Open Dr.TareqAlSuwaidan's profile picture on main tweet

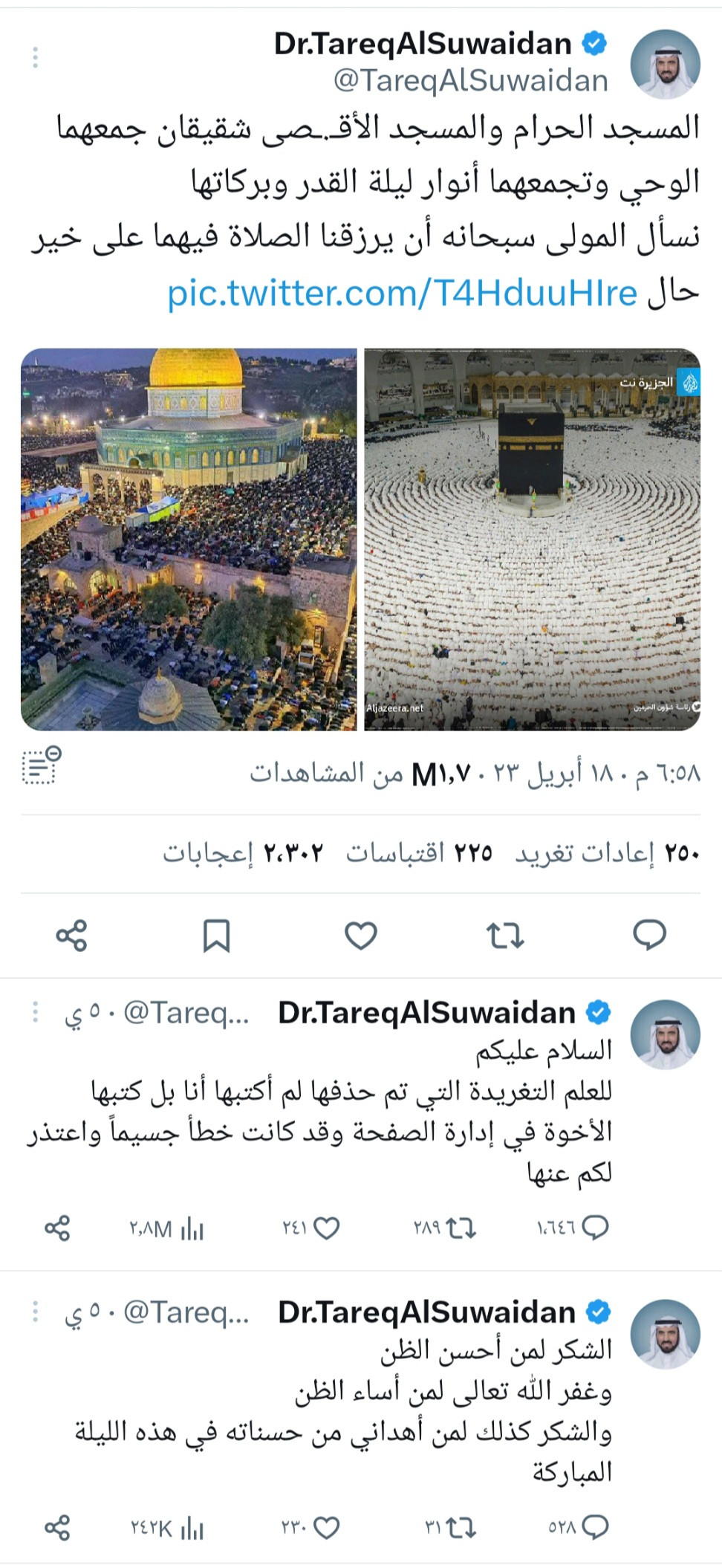coord(665,64)
